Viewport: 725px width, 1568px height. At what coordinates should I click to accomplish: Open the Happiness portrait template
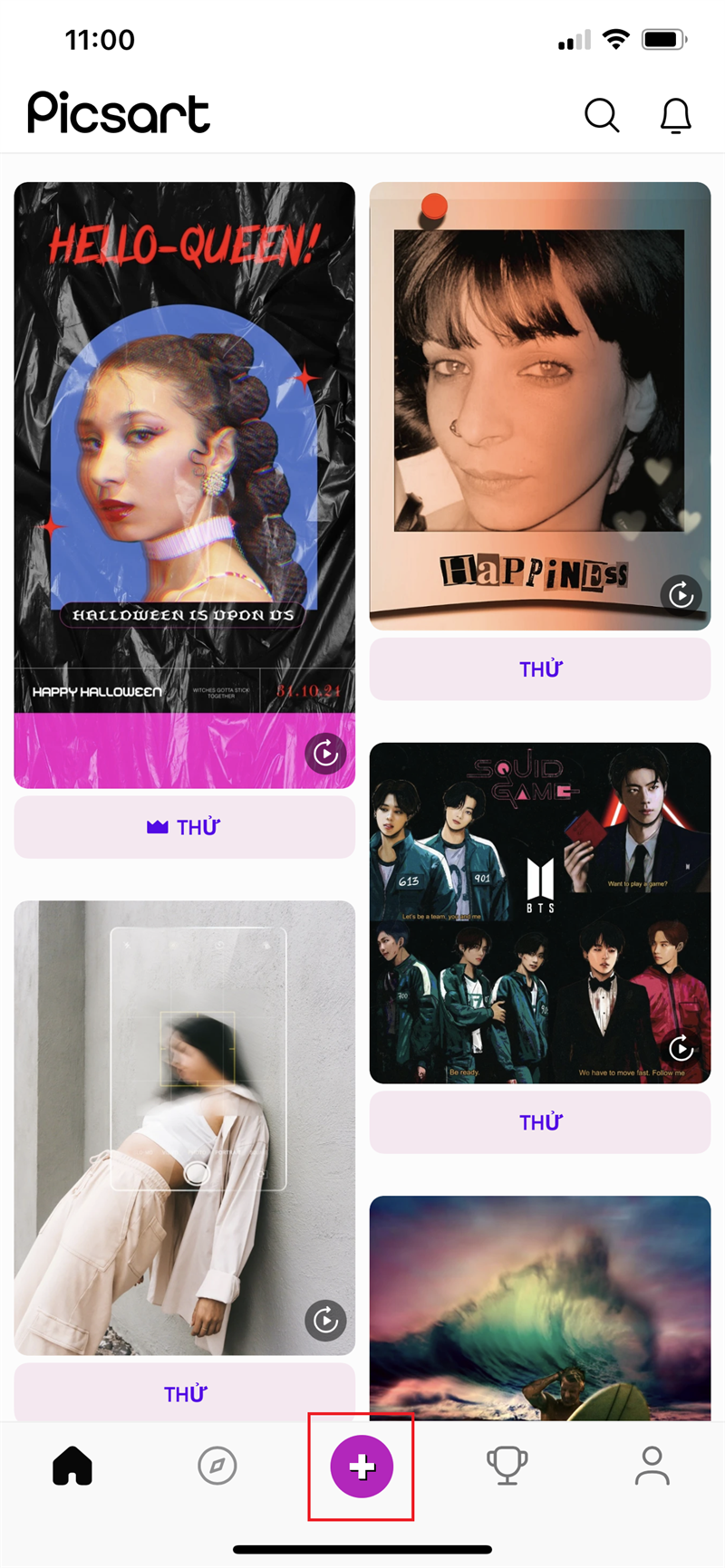[x=539, y=390]
